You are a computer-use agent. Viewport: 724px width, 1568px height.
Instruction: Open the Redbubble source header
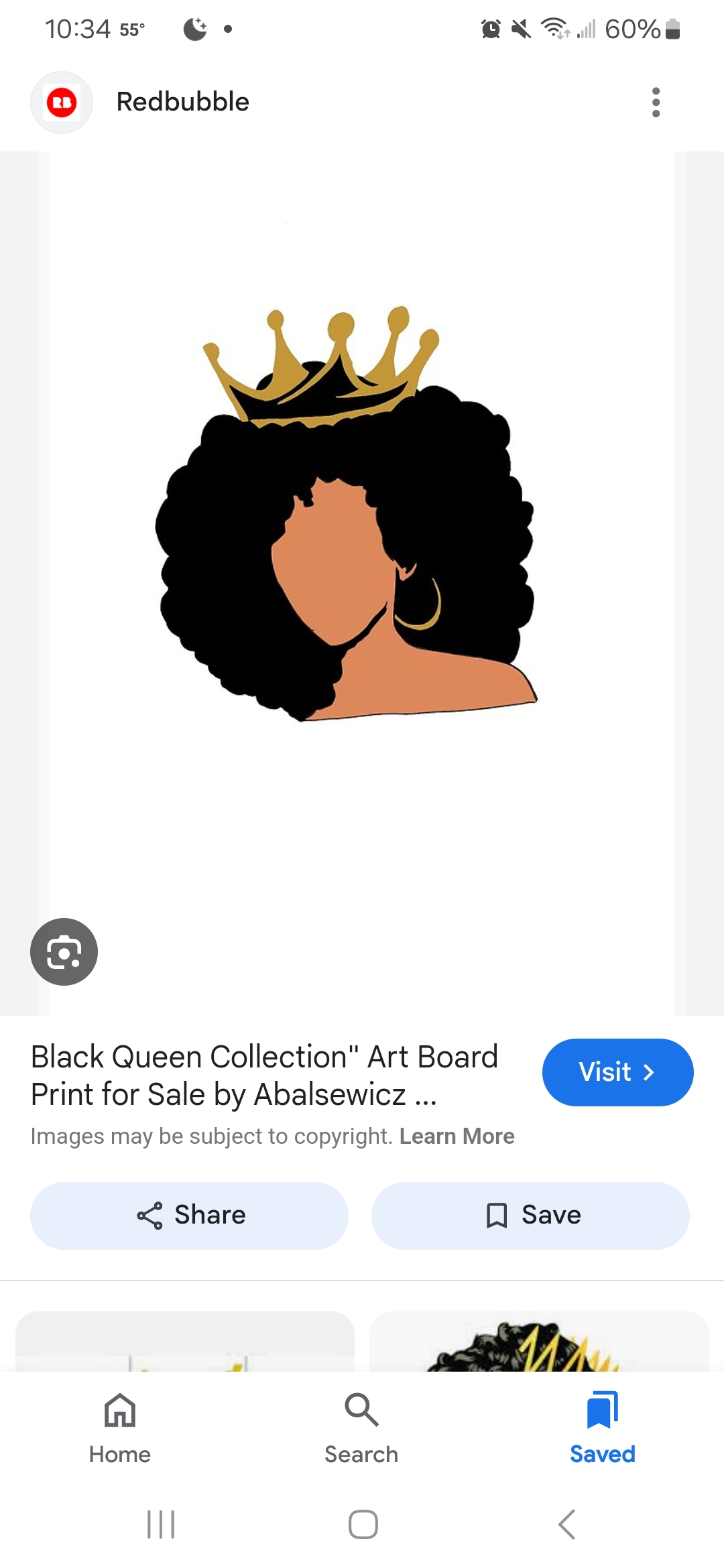[181, 103]
